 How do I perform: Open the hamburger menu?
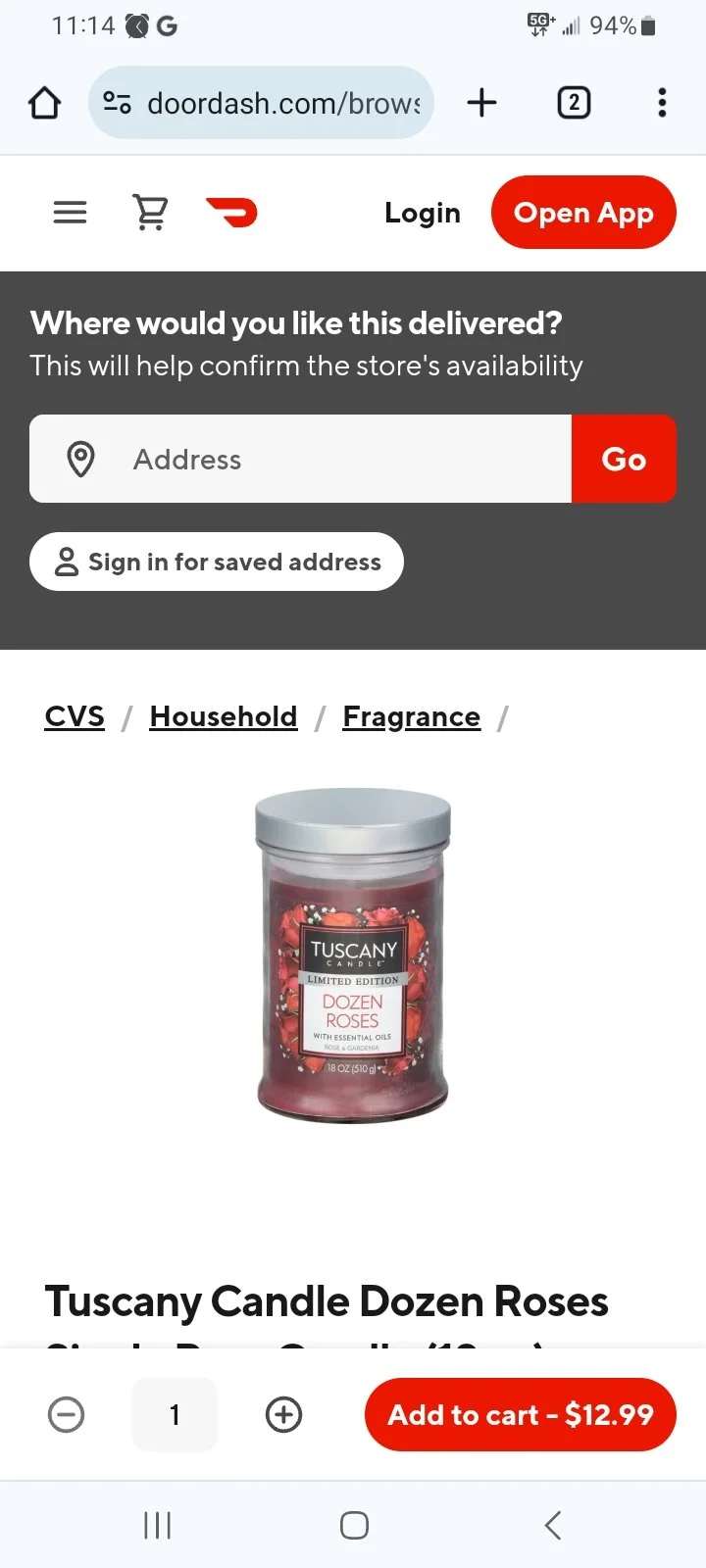point(70,213)
